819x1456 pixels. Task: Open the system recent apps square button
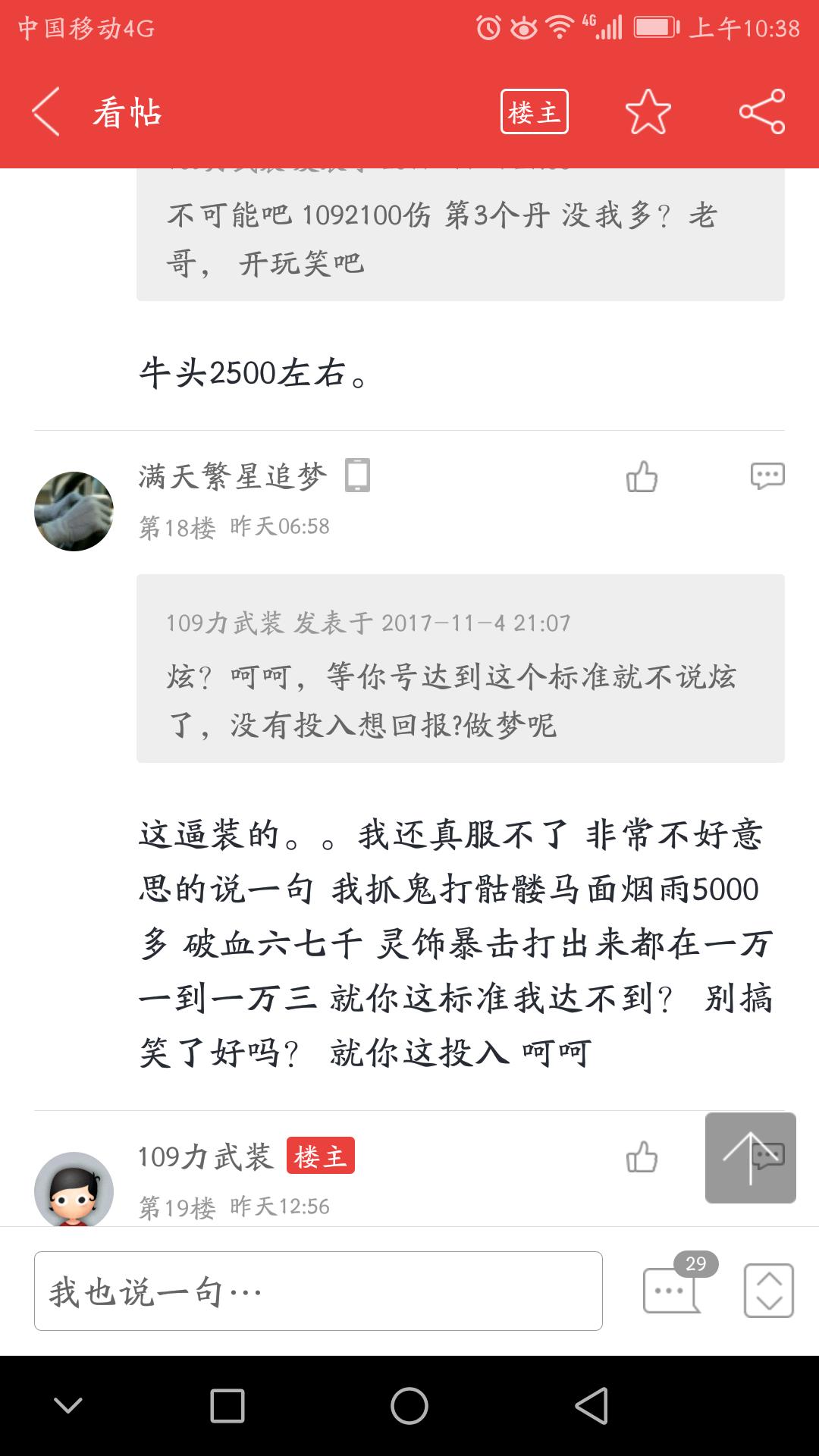[x=227, y=1406]
